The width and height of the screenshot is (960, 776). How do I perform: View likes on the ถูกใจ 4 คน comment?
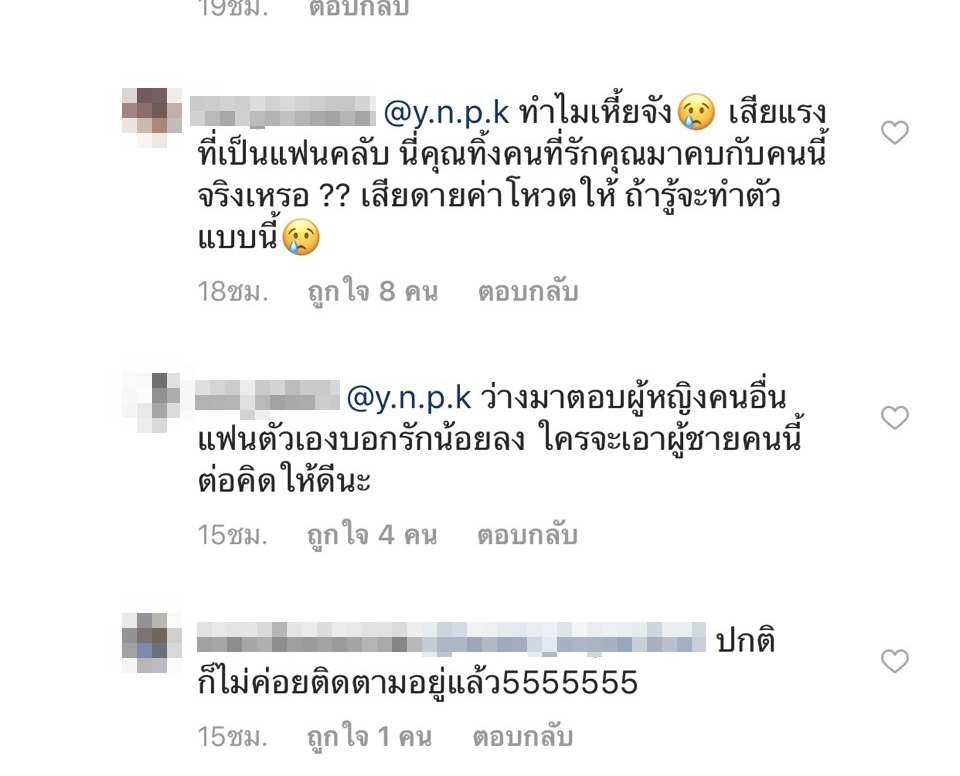coord(372,535)
